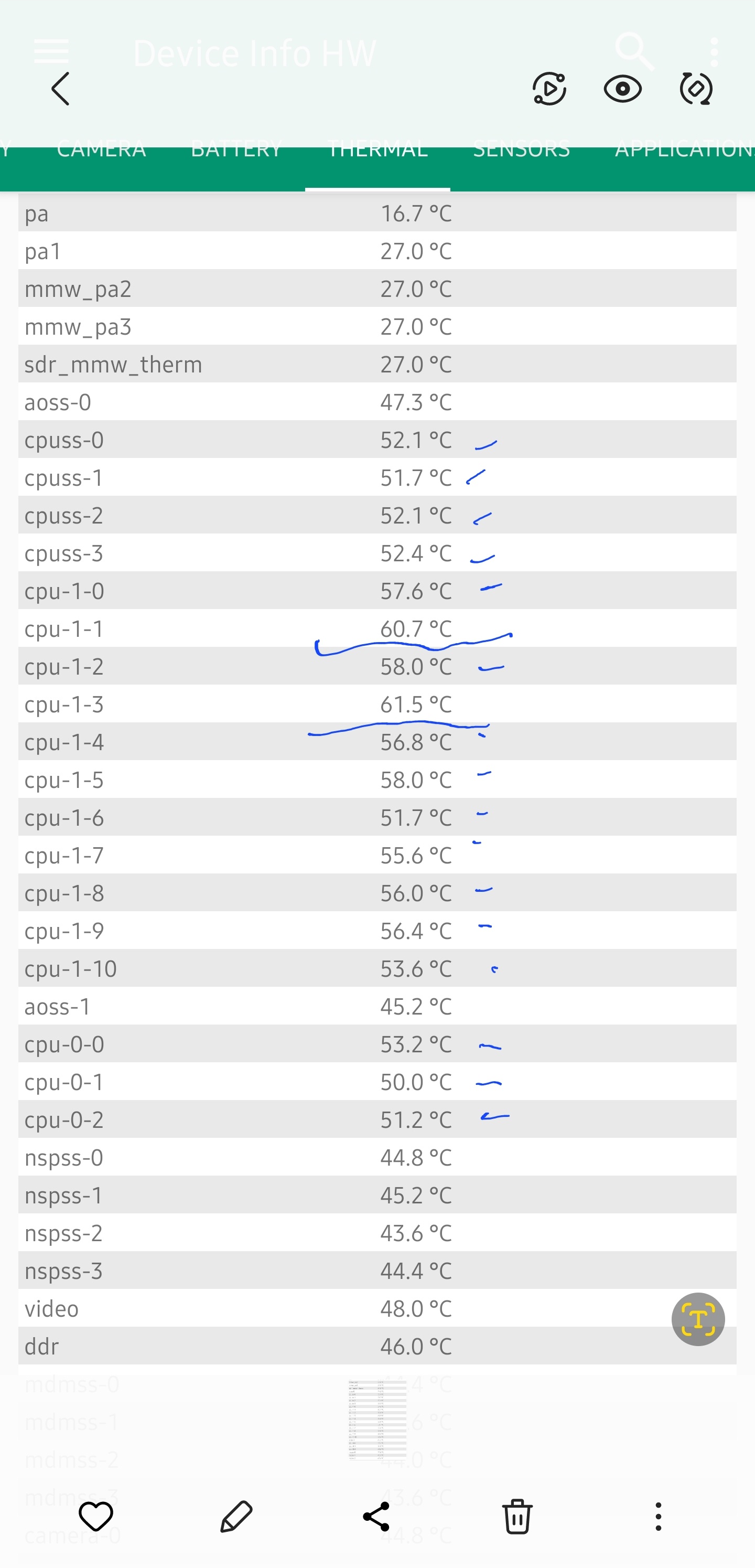Select the small thumbnail in the filmstrip
The image size is (755, 1568).
pos(377,1420)
